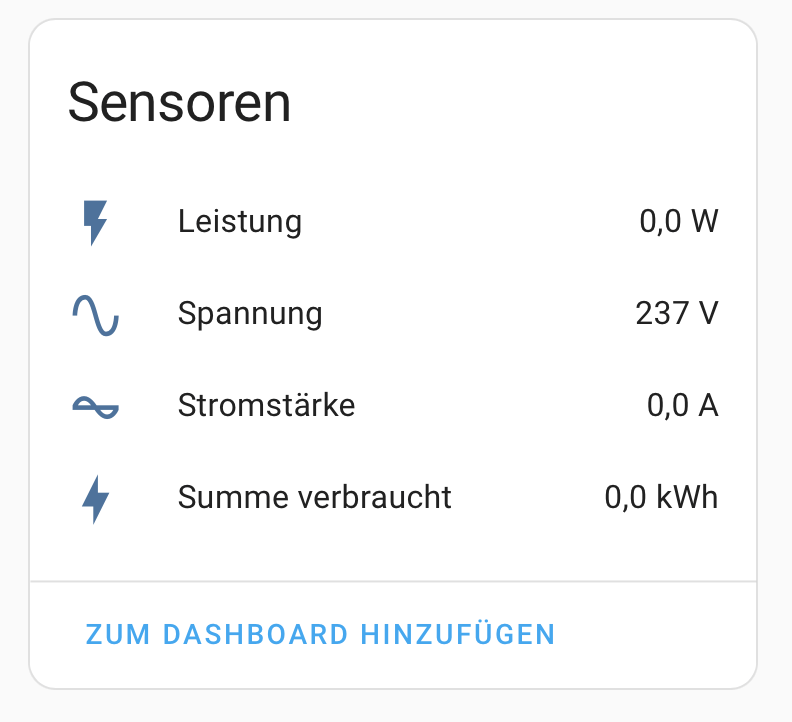The image size is (792, 722).
Task: View the Stromstärke sensor entry
Action: point(266,406)
